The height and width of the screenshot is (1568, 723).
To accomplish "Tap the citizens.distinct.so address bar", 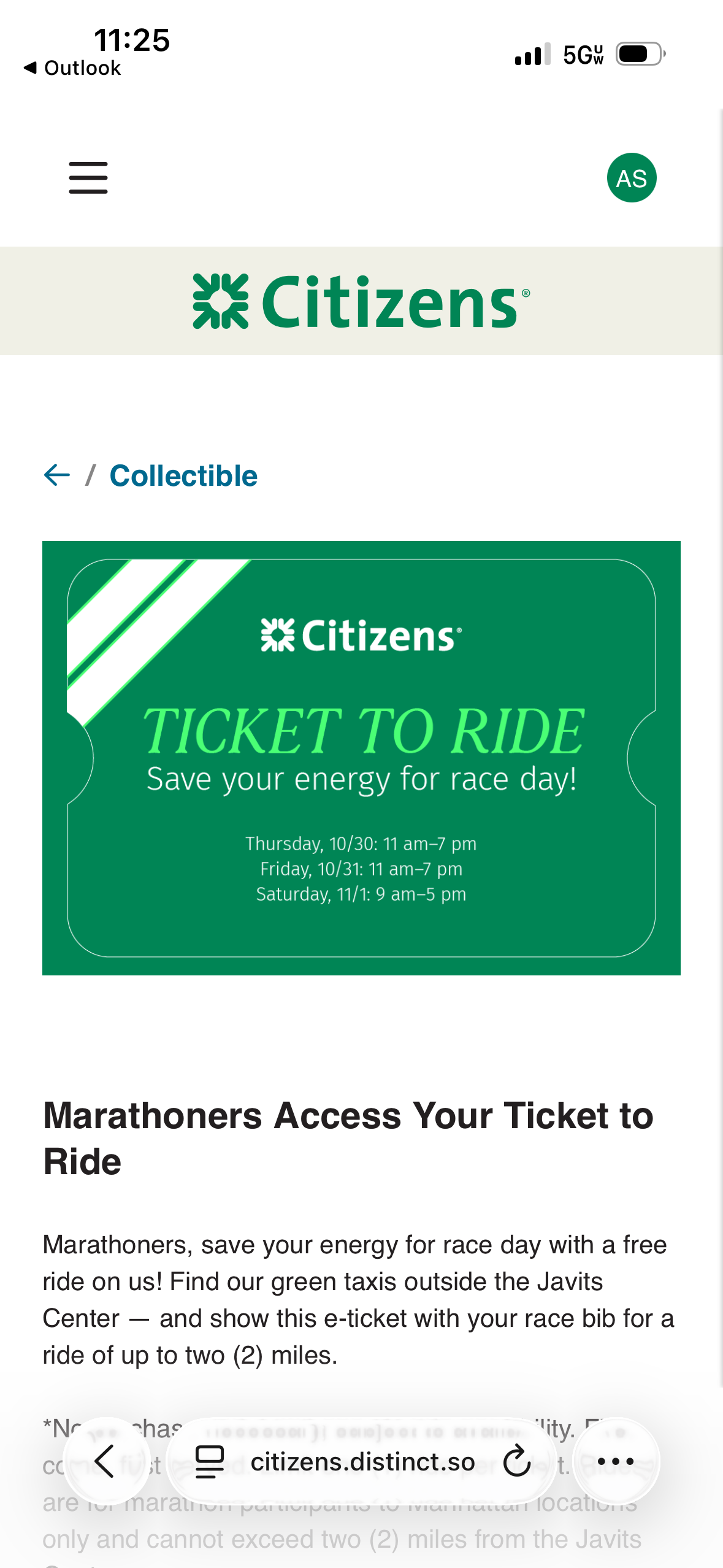I will point(362,1462).
